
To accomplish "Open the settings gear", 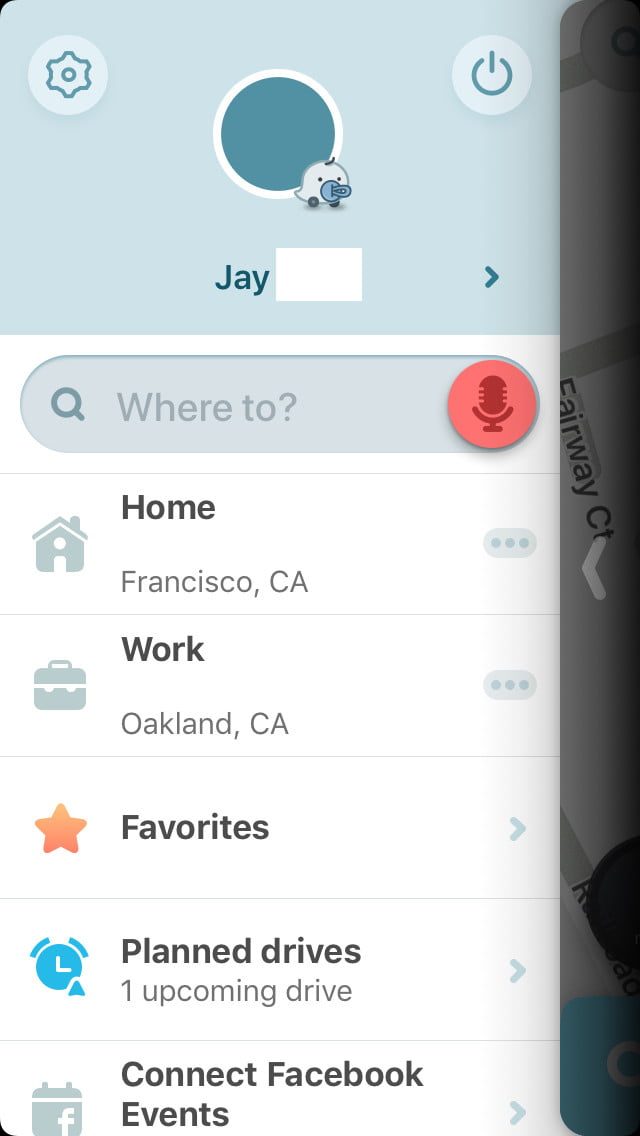I will [x=68, y=75].
